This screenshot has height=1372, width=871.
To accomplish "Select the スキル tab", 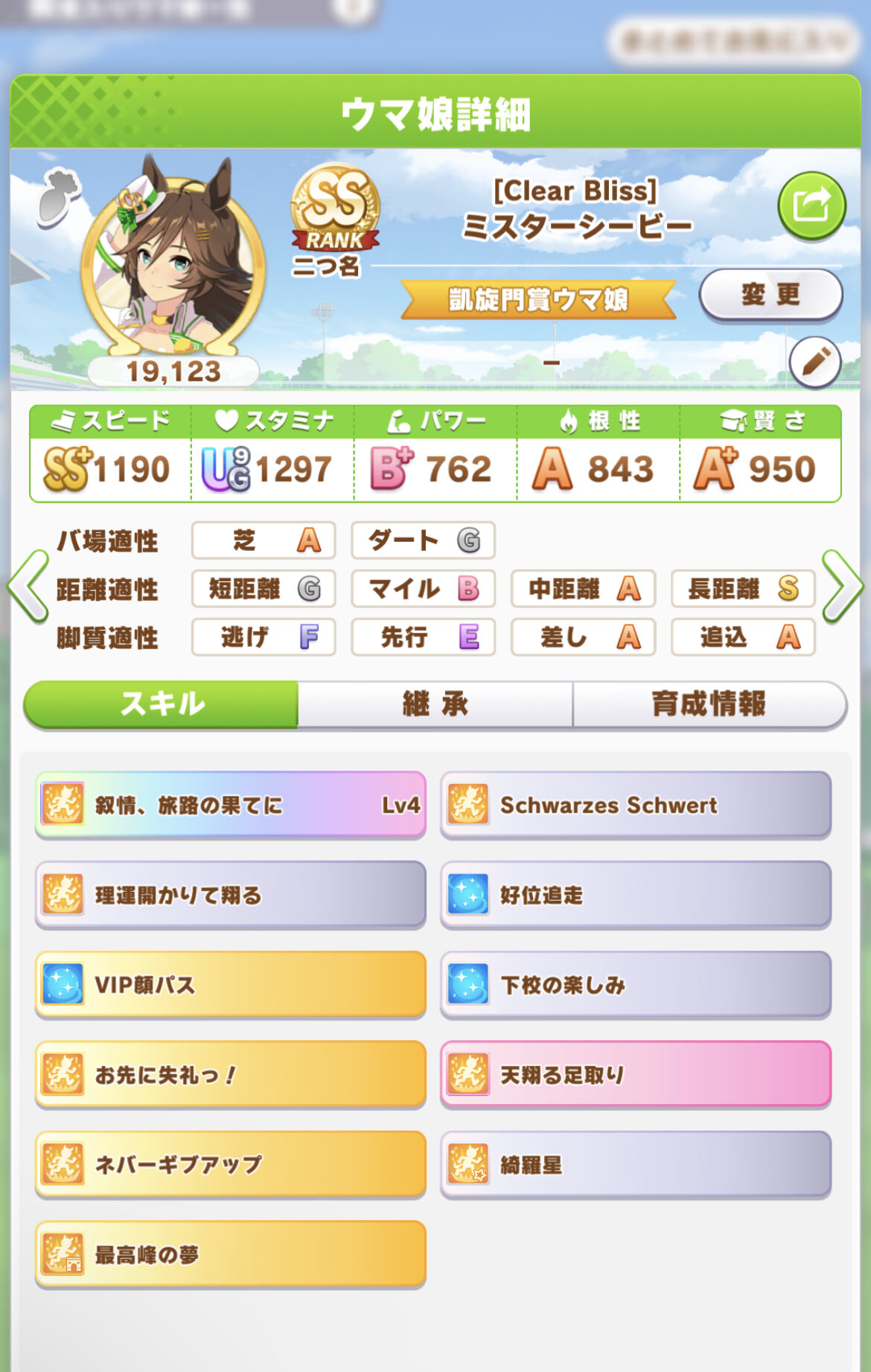I will click(162, 703).
